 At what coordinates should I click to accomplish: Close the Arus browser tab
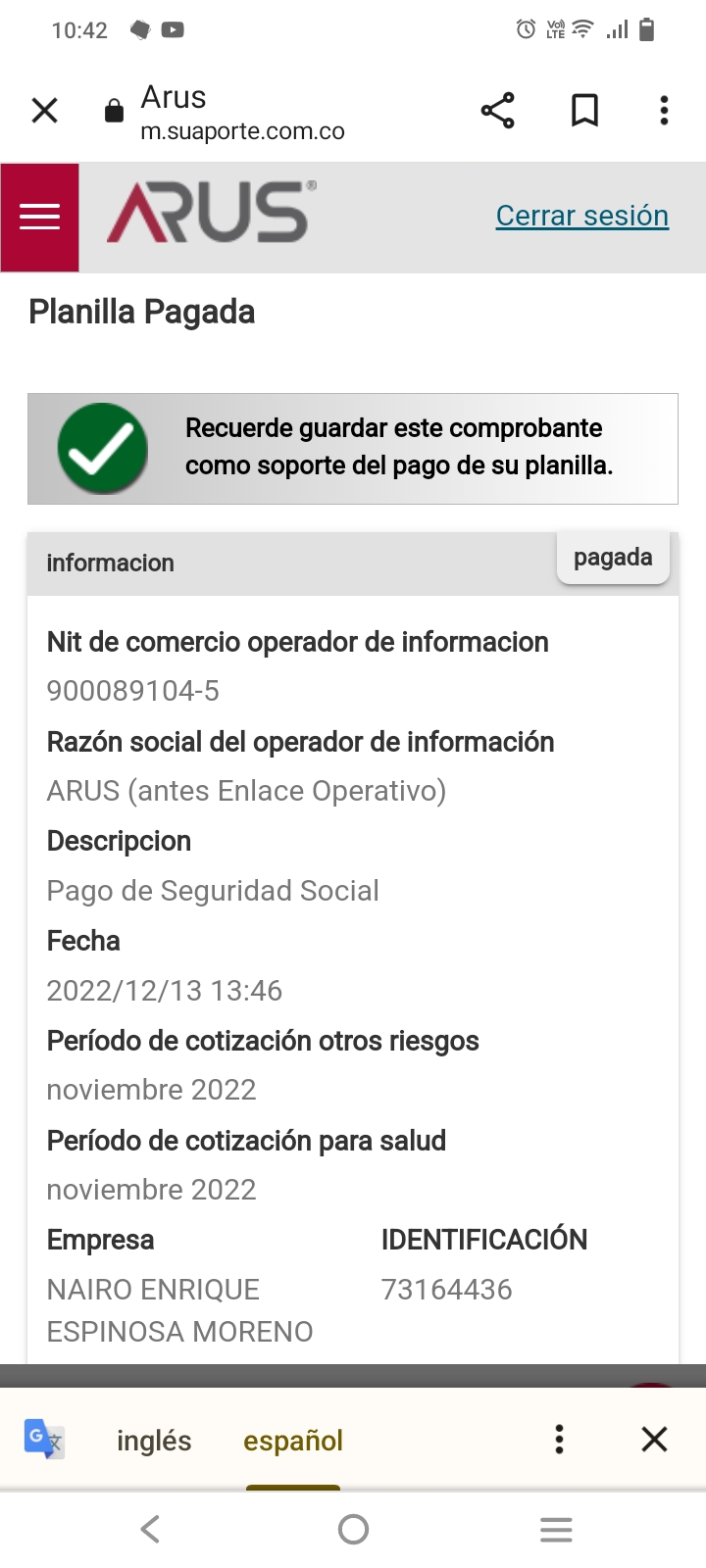coord(45,110)
